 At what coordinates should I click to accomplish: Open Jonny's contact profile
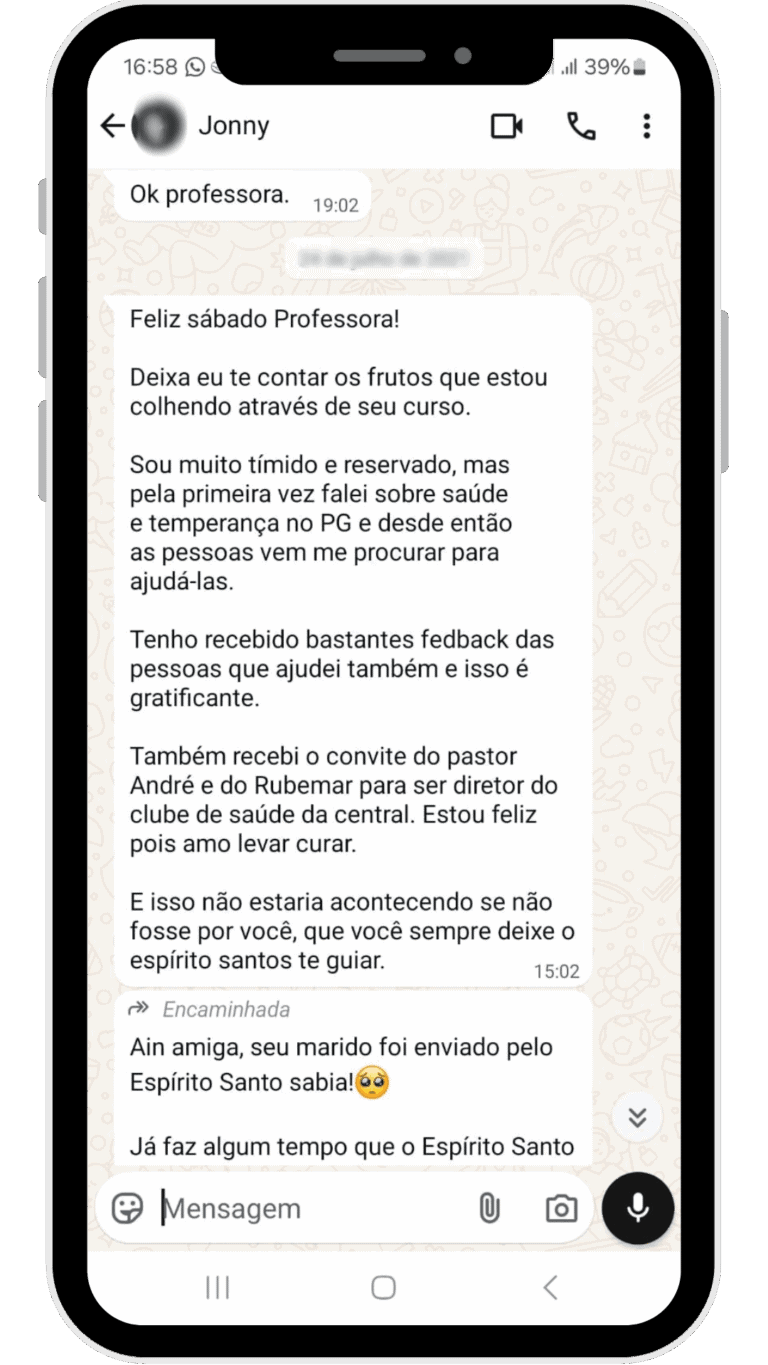point(234,126)
